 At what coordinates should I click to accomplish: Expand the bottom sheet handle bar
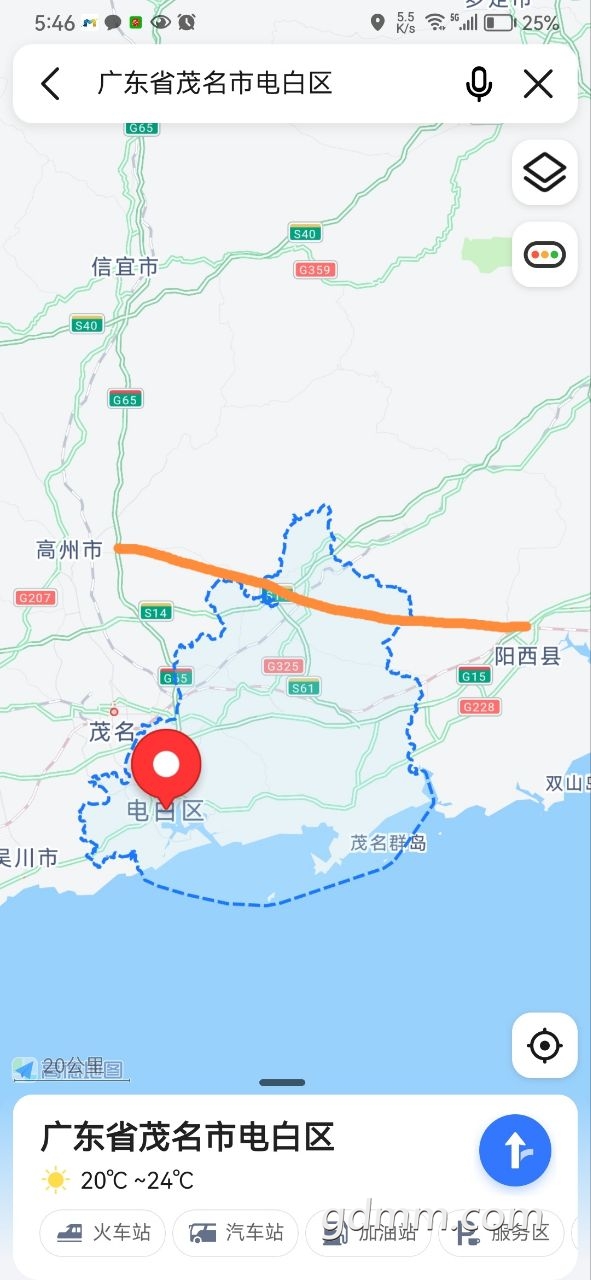pos(282,1082)
